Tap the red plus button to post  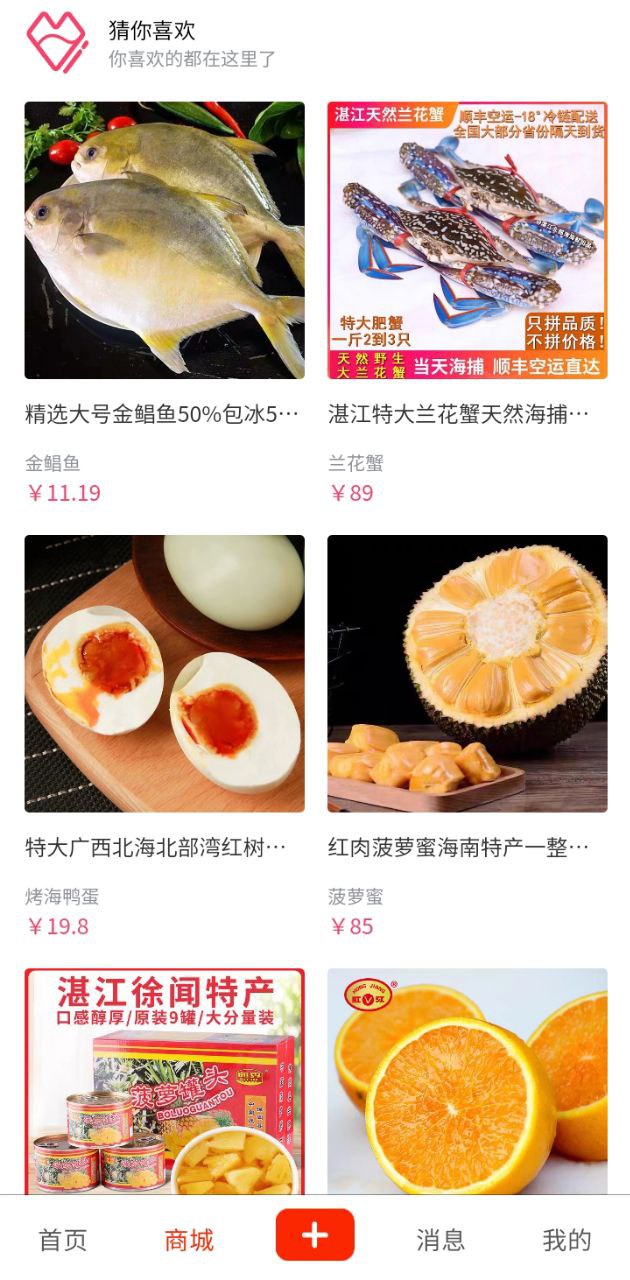coord(315,1235)
